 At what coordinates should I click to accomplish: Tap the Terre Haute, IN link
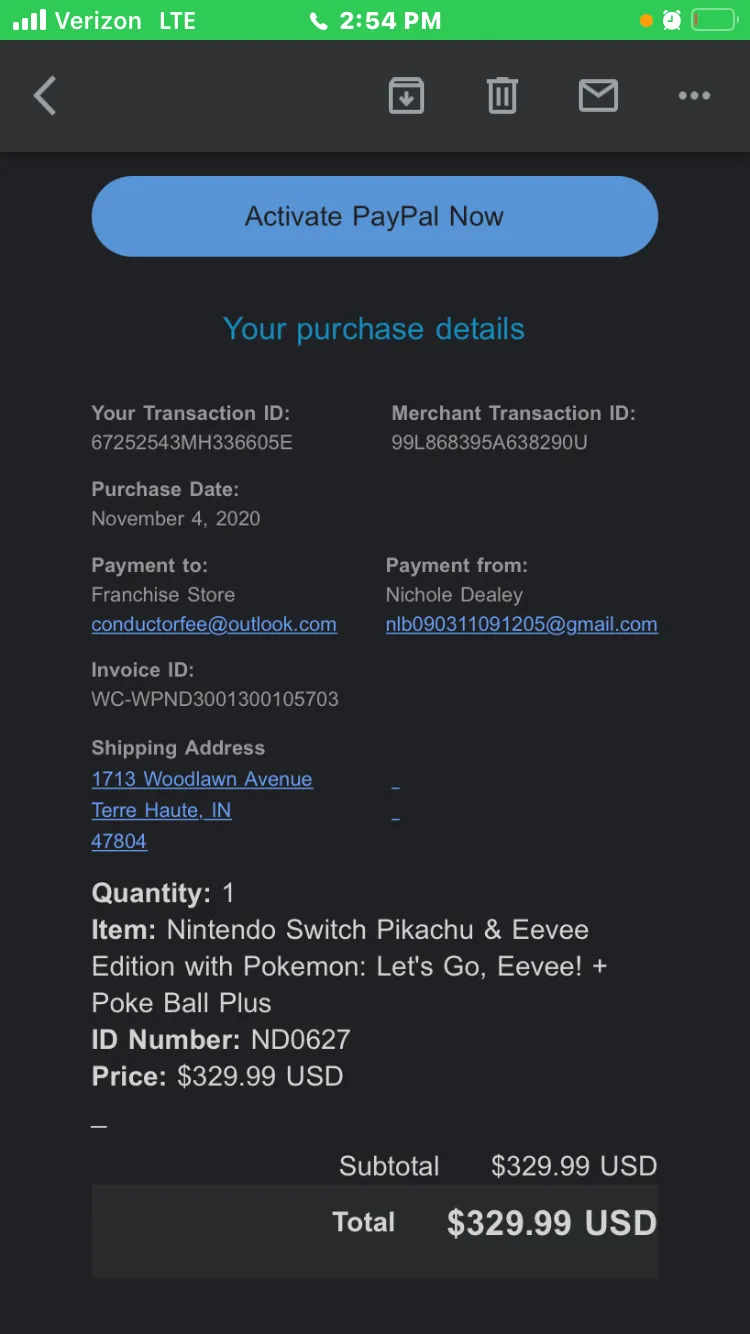point(161,810)
